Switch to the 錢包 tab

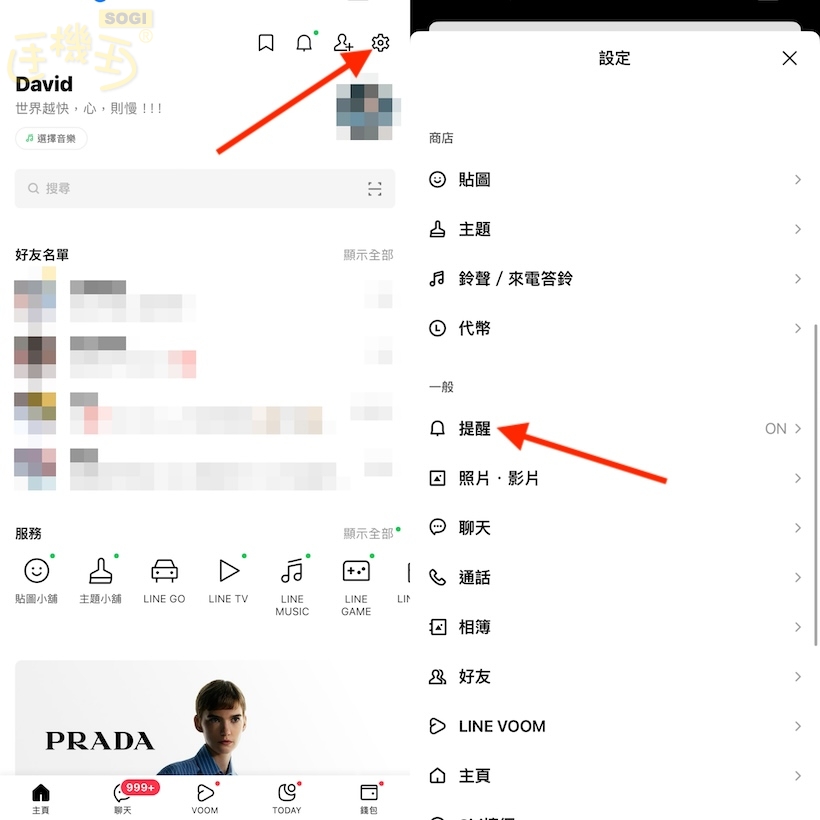pos(369,797)
